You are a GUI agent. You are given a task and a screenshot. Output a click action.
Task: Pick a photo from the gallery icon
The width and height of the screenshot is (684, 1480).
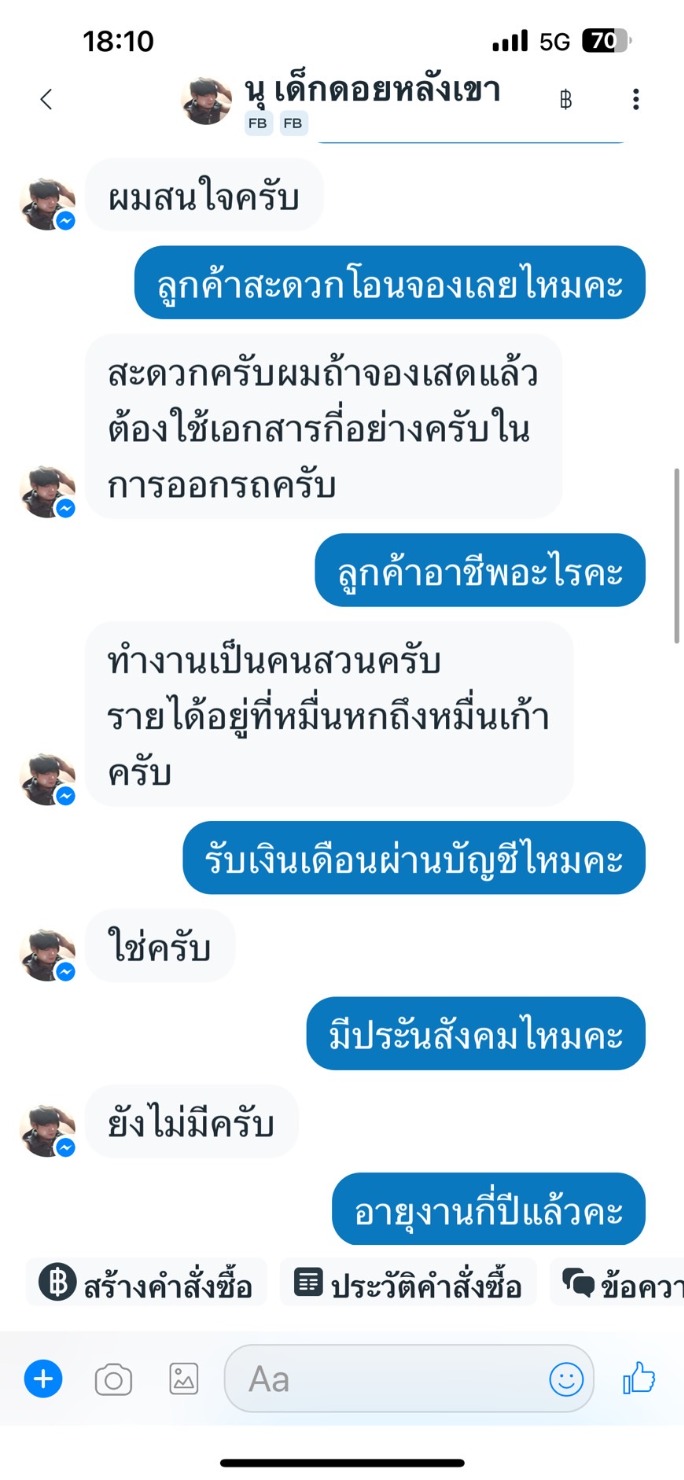click(183, 1379)
